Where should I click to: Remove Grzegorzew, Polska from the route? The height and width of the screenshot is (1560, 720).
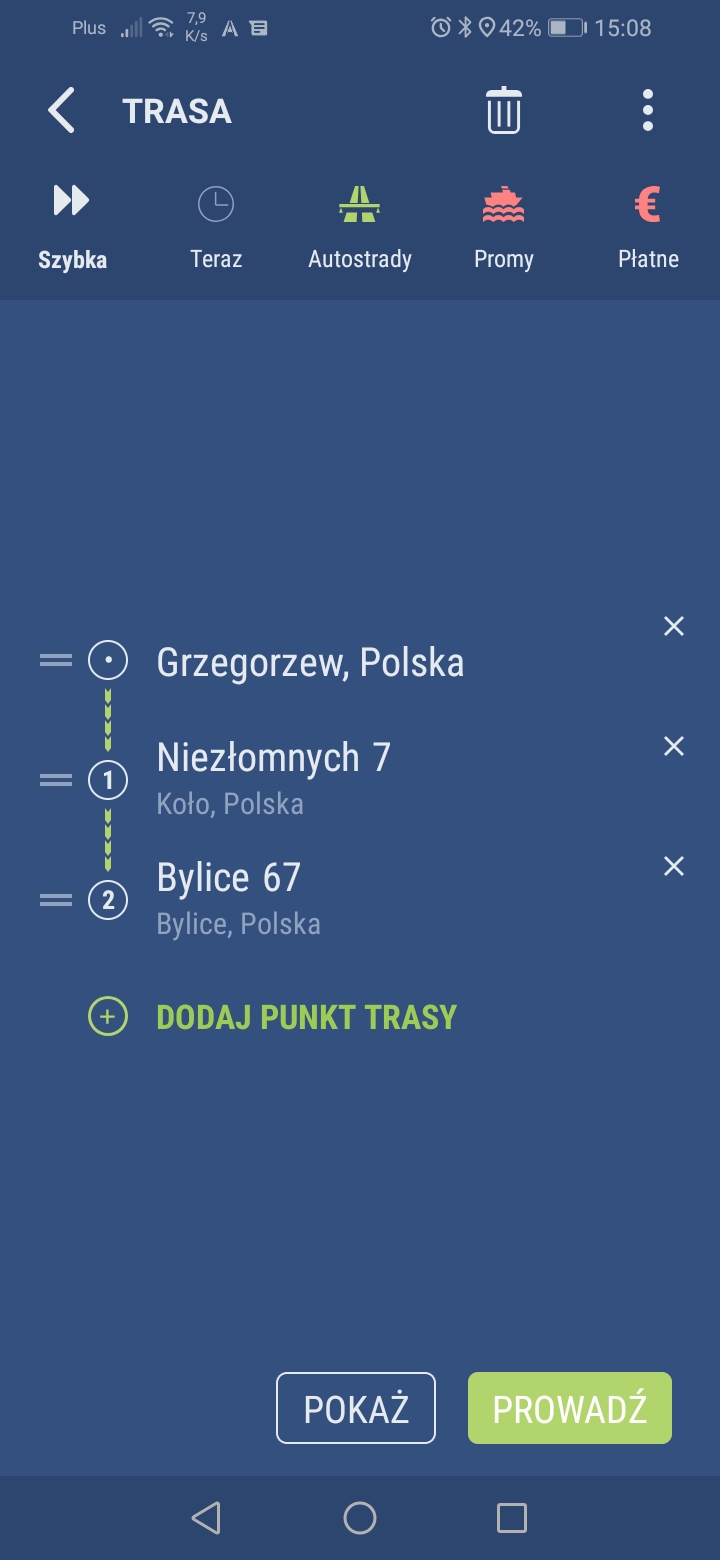(674, 626)
